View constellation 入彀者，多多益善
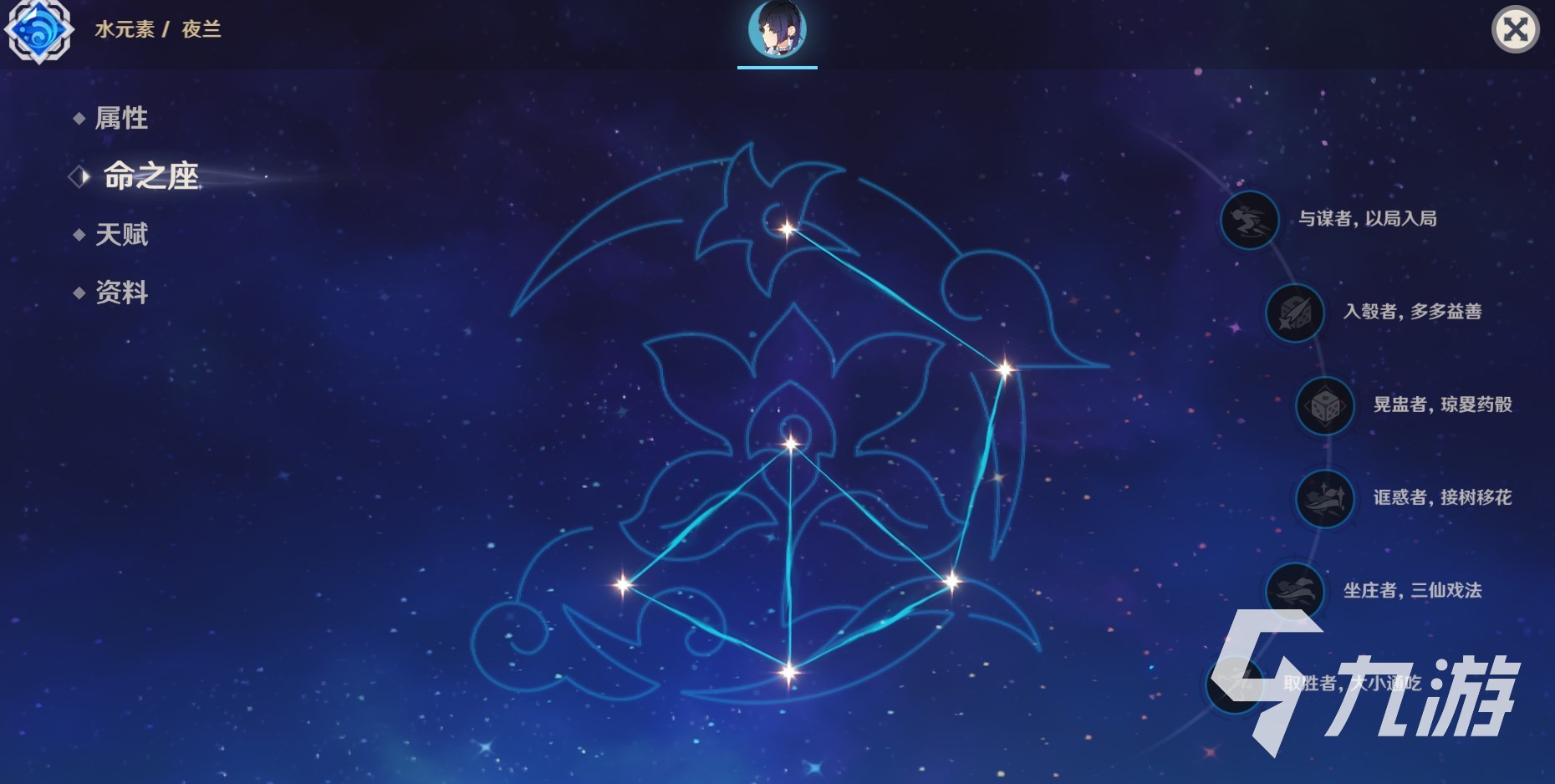1555x784 pixels. (x=1295, y=313)
